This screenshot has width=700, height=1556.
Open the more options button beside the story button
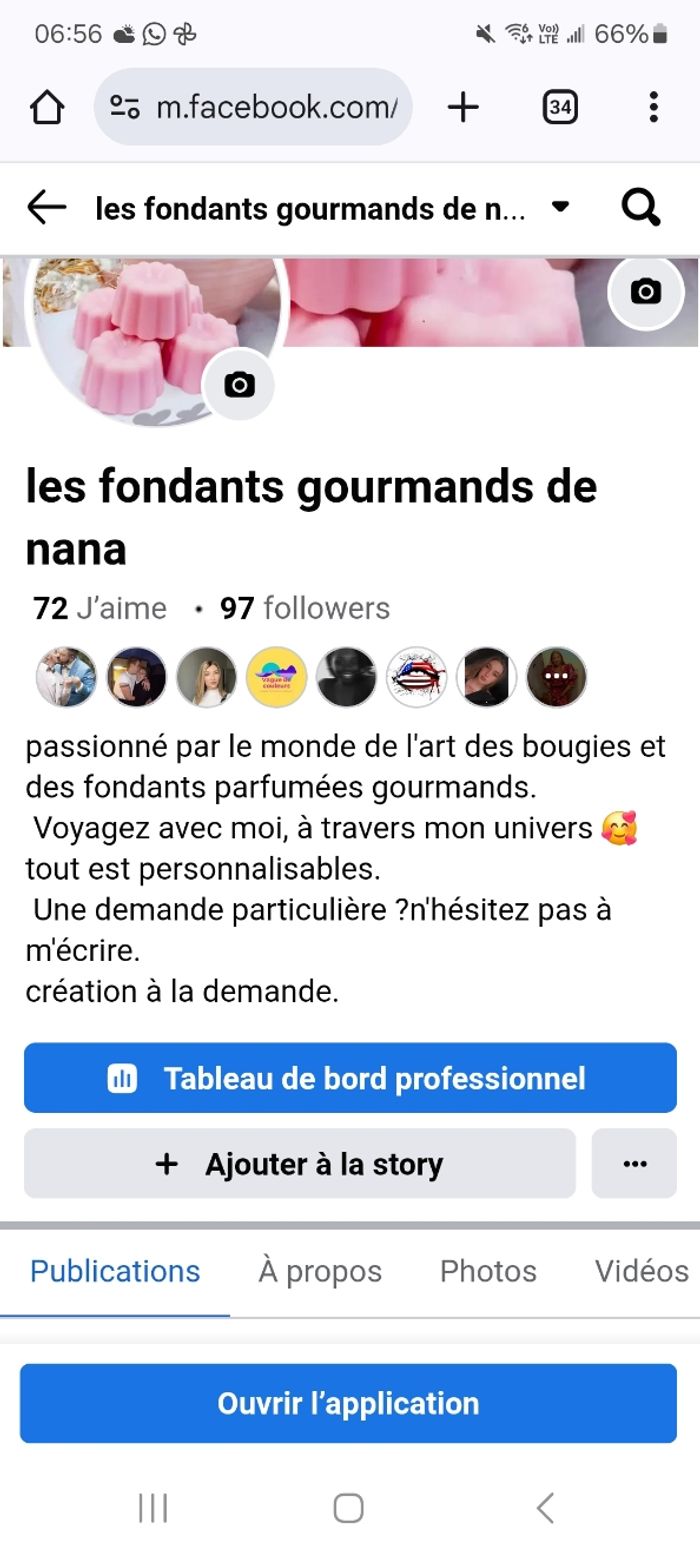pyautogui.click(x=634, y=1164)
